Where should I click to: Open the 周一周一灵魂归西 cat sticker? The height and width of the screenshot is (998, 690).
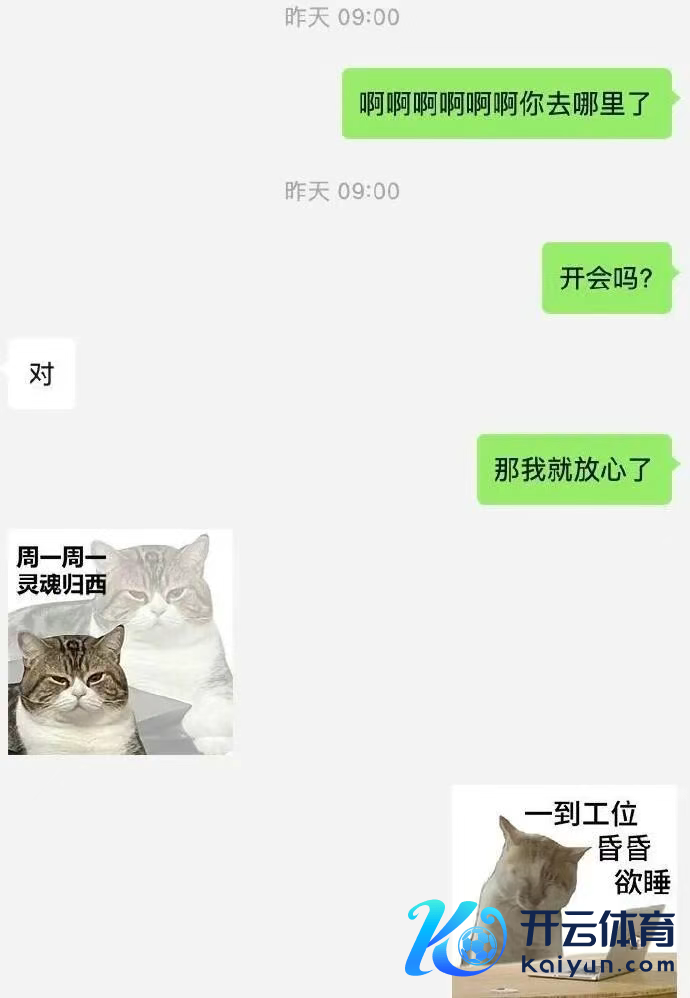point(120,641)
